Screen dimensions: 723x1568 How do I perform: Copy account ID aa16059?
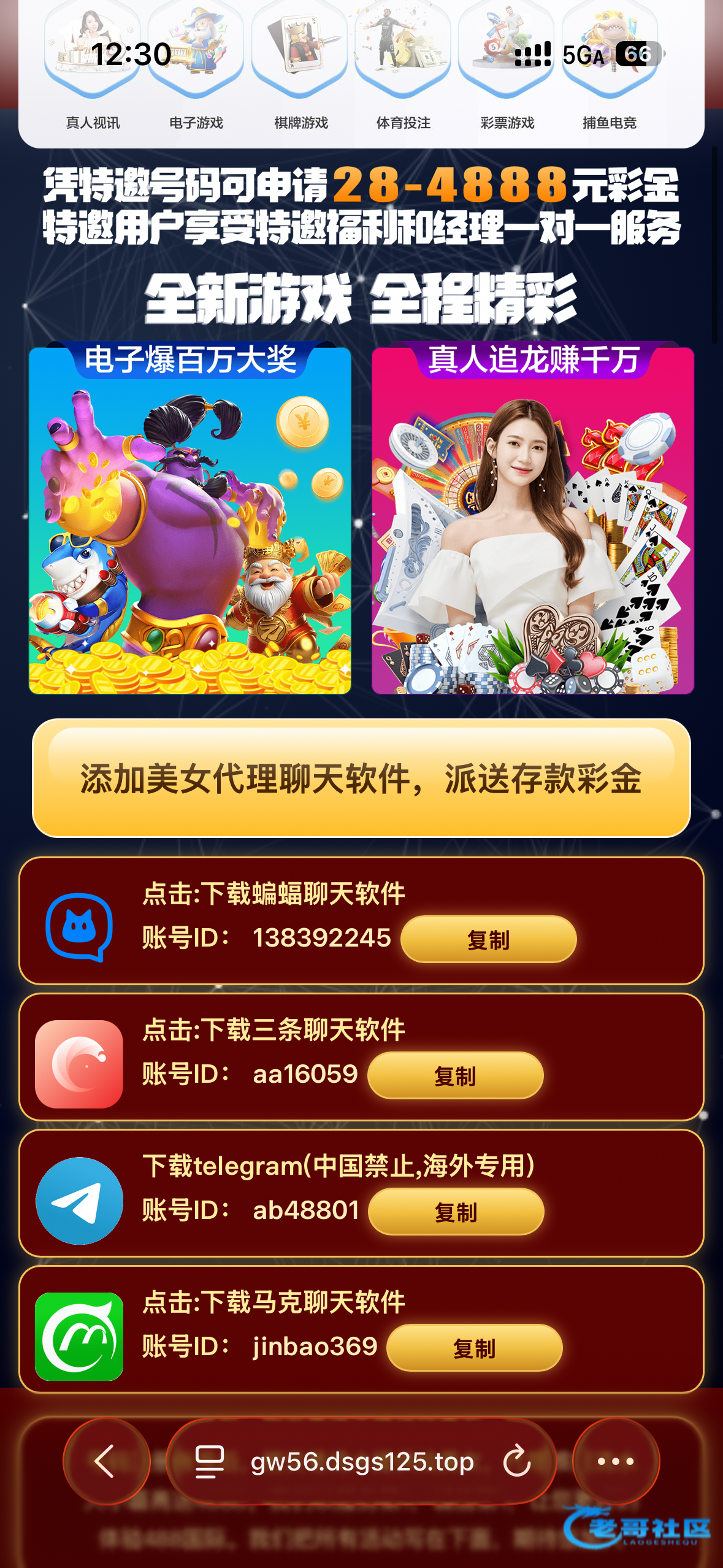455,1075
